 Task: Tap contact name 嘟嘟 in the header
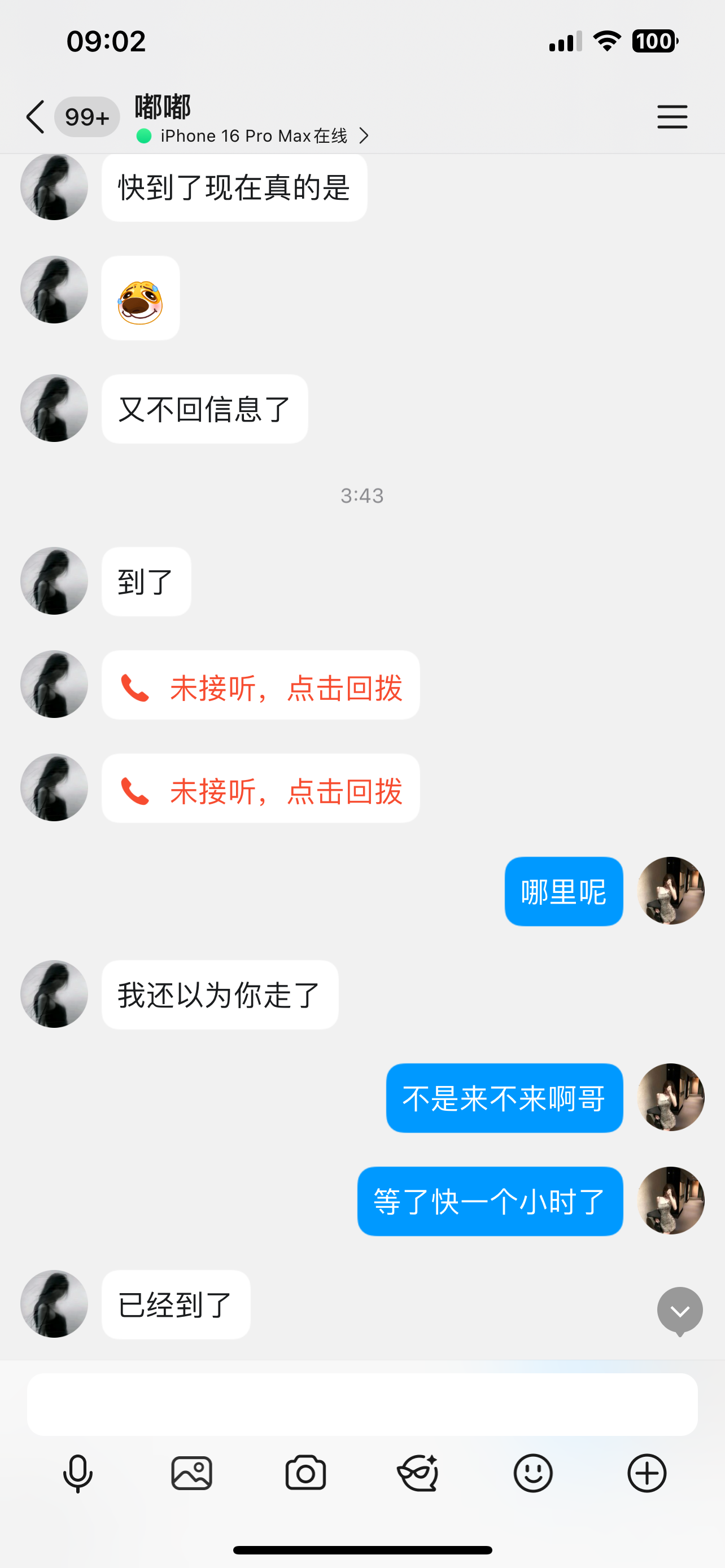pyautogui.click(x=161, y=107)
